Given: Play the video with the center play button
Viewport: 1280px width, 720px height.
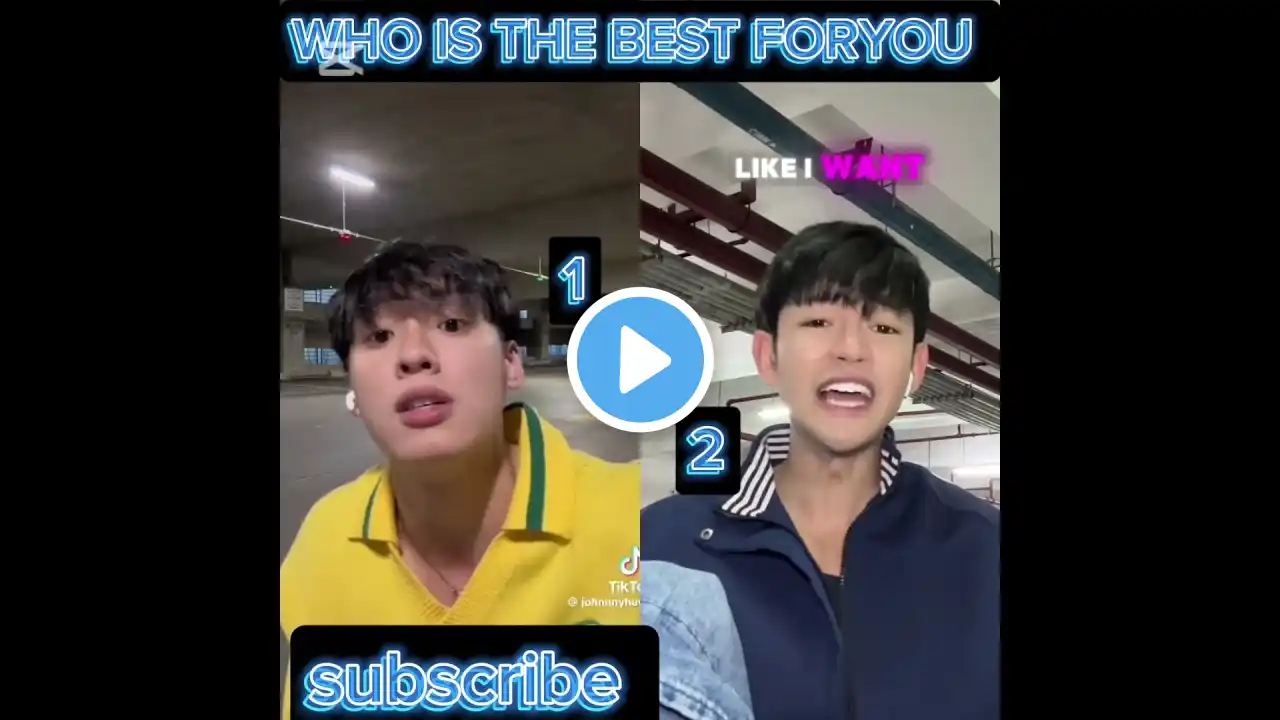Looking at the screenshot, I should tap(640, 360).
